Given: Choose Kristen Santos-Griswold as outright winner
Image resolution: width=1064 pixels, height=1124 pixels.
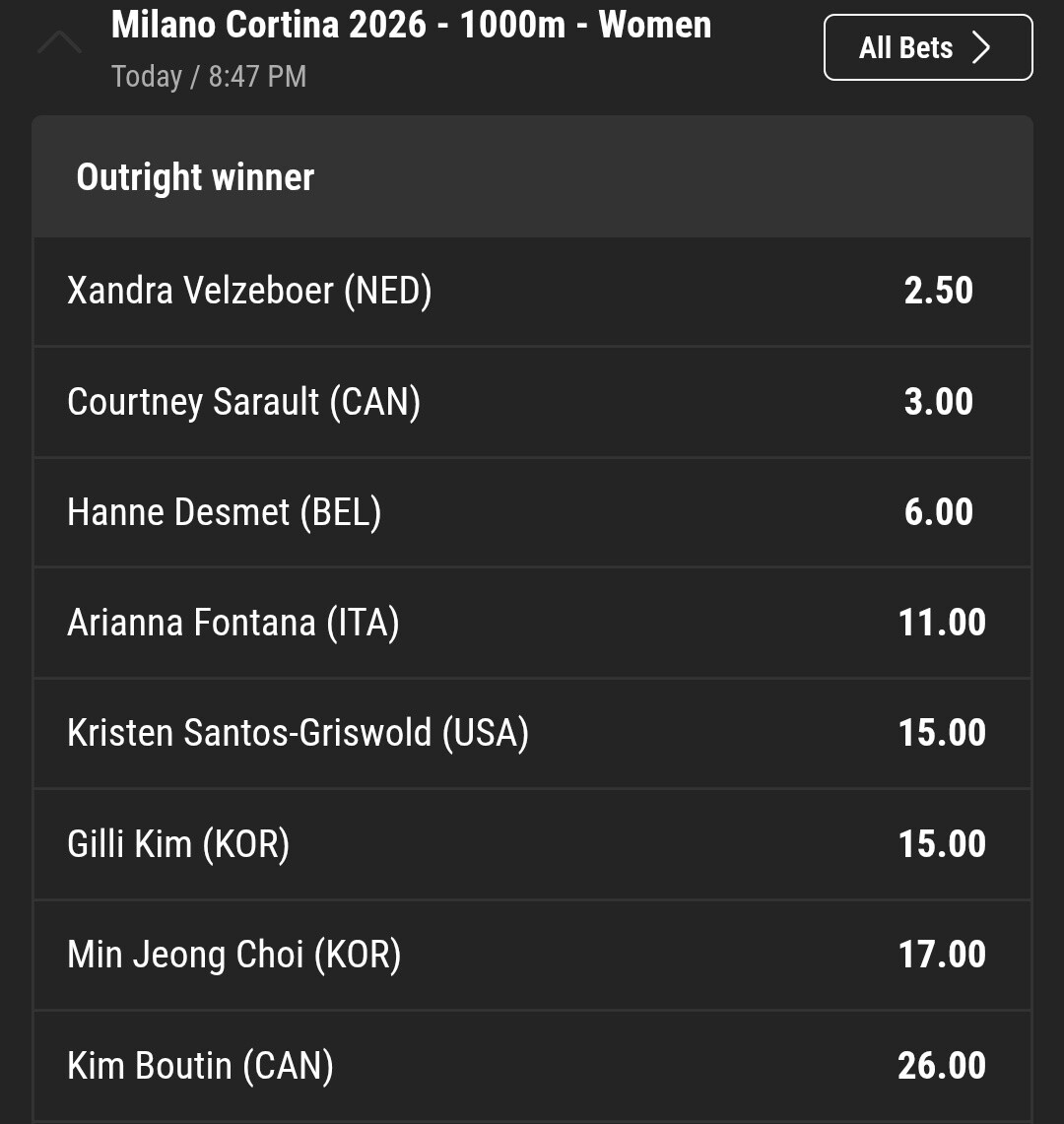Looking at the screenshot, I should 941,733.
